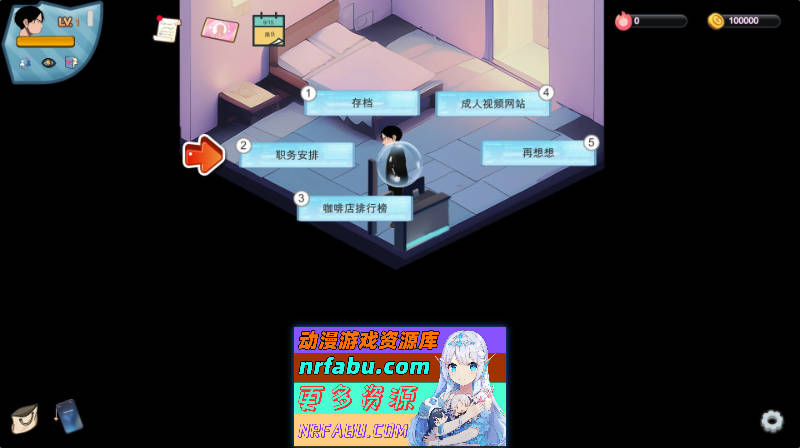Tap the player avatar portrait
800x448 pixels.
coord(29,22)
